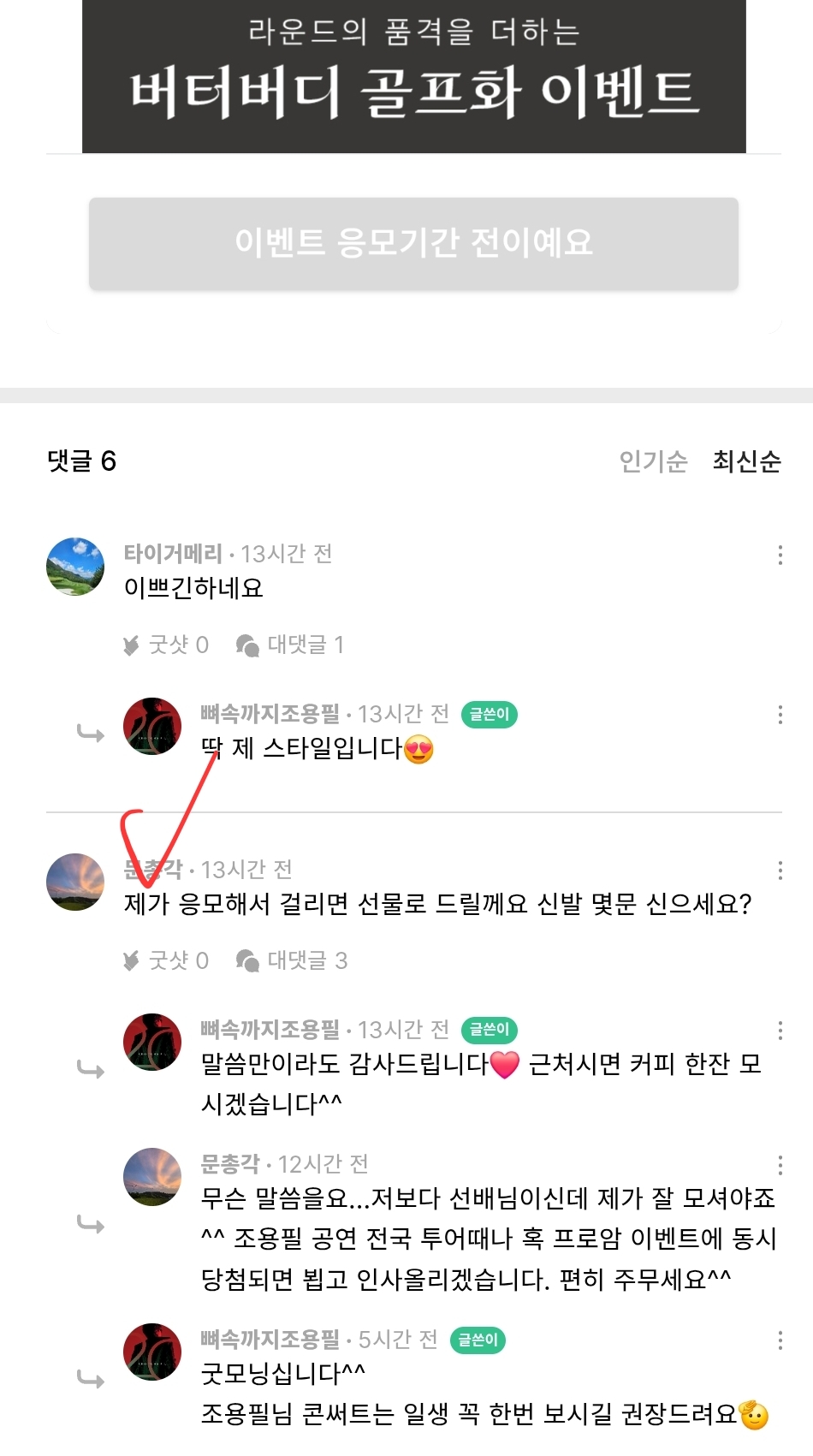Open options for the 딱 제 스타일입니다 reply
Viewport: 813px width, 1456px height.
pos(780,716)
